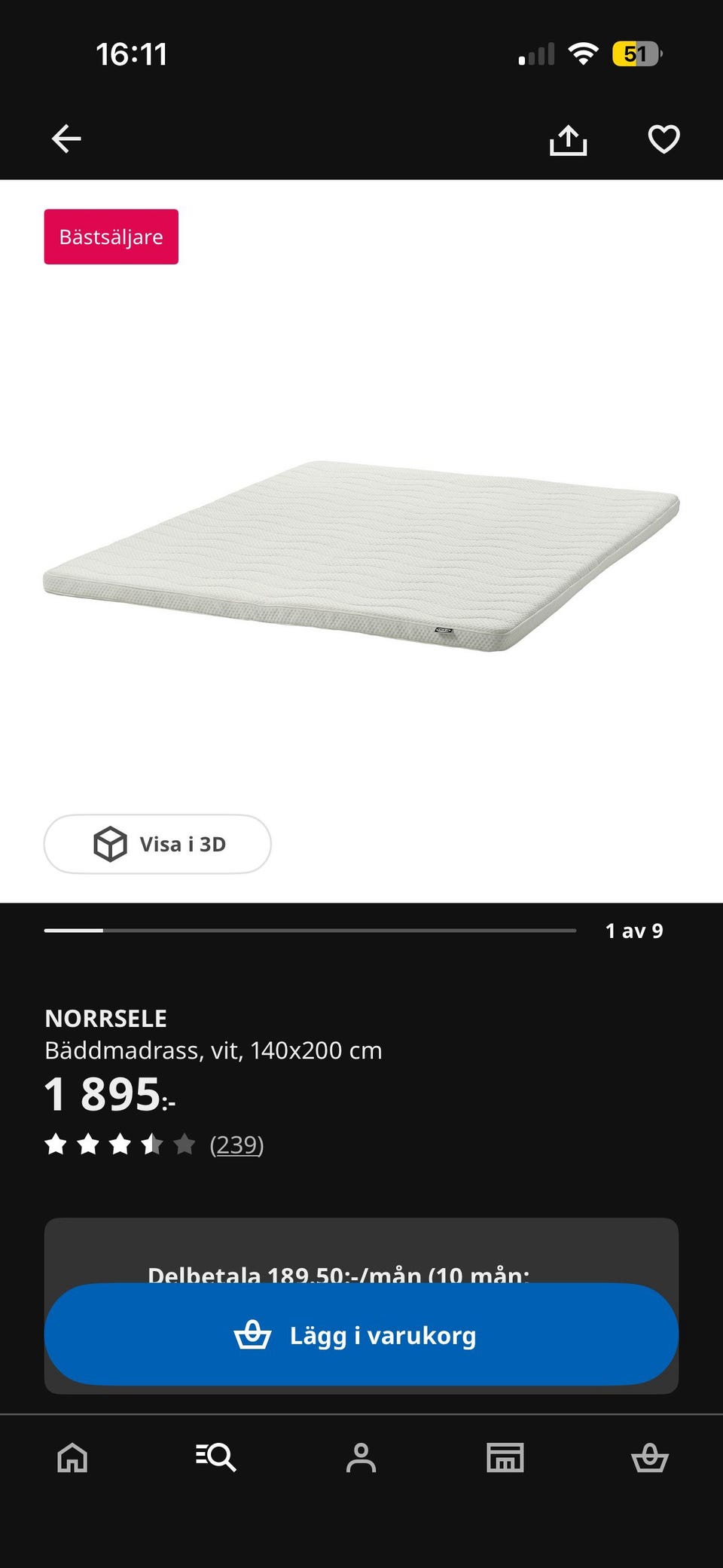Open the NORRSELE mattress product image
The height and width of the screenshot is (1568, 723).
[361, 555]
